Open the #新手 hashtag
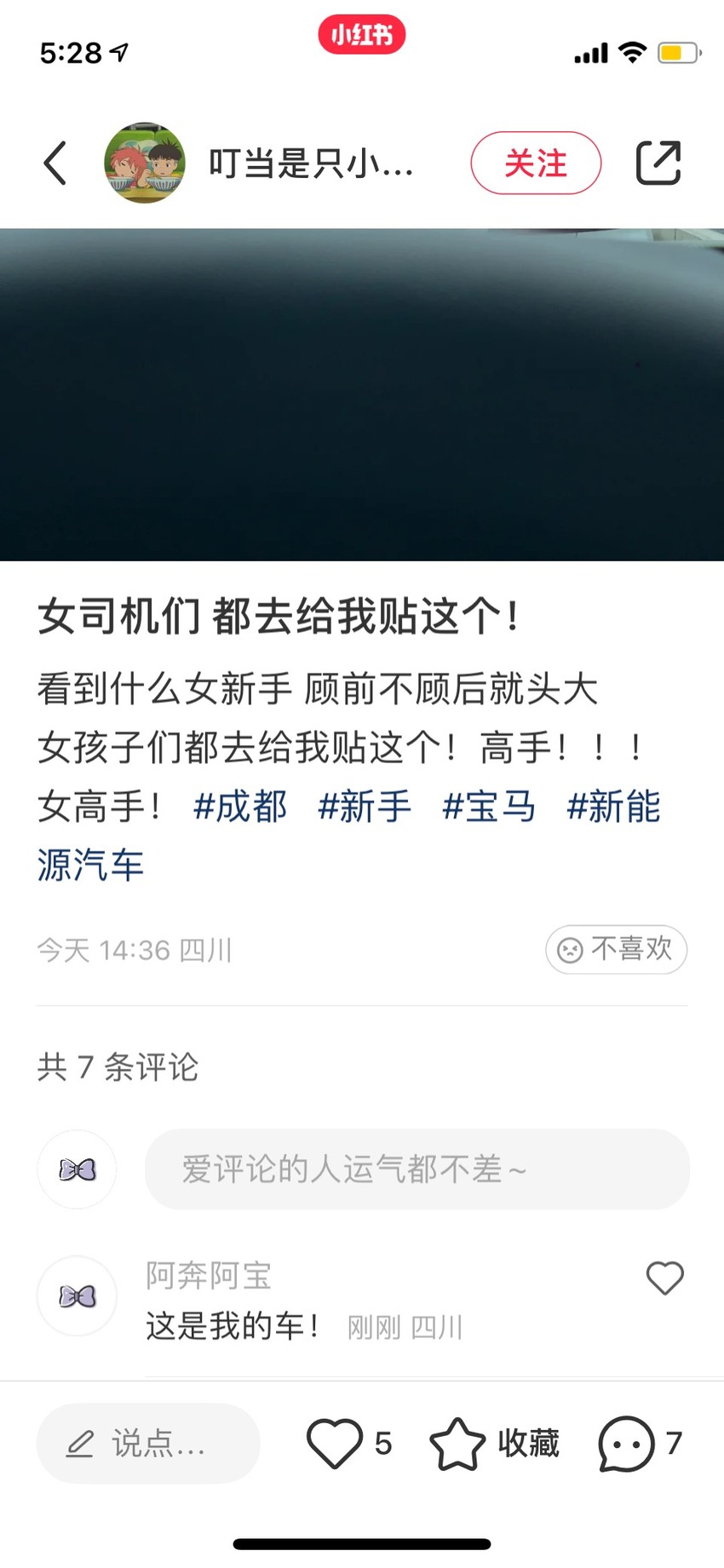 coord(365,806)
